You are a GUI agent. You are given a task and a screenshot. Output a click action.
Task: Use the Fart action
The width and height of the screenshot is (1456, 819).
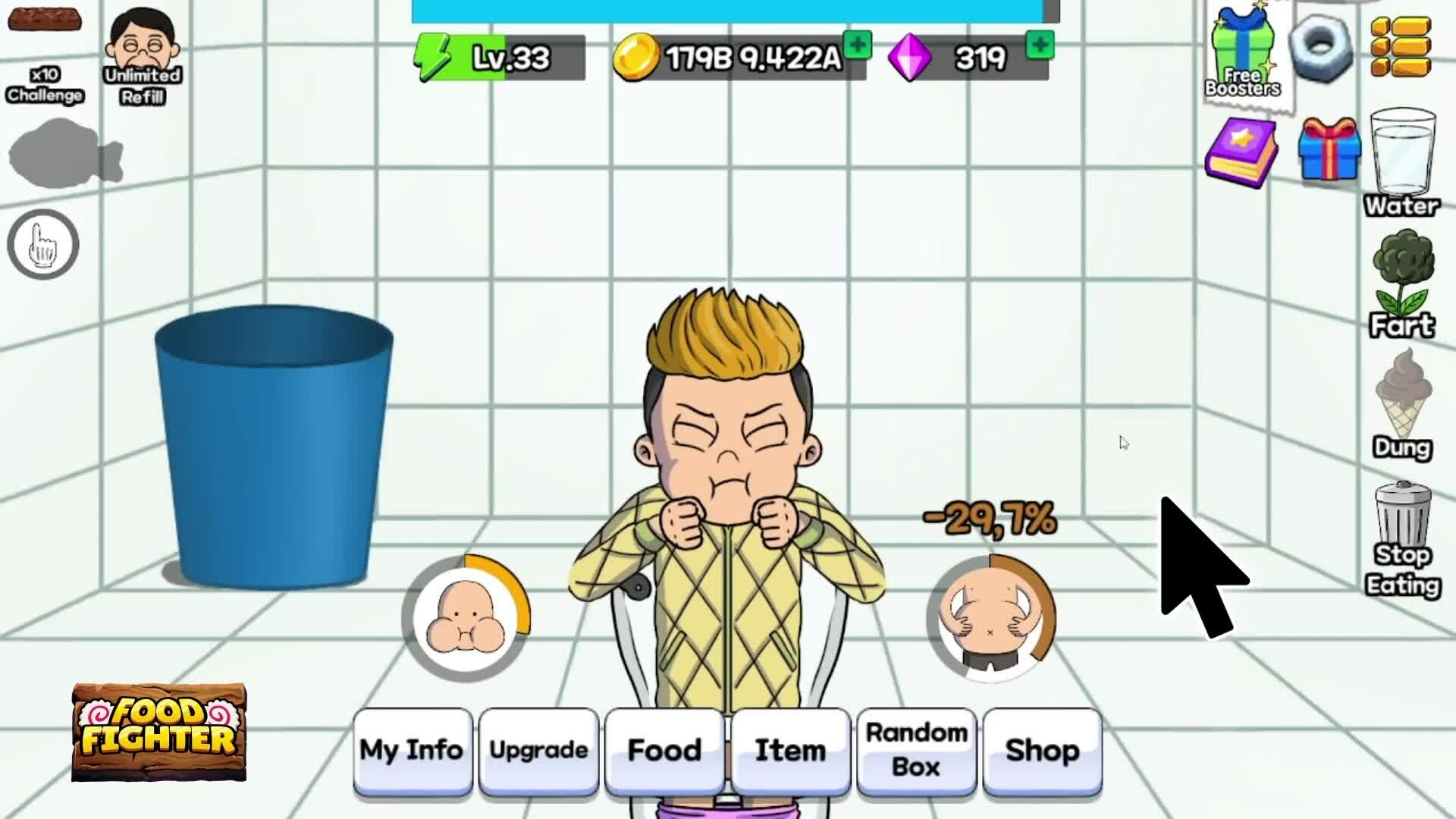coord(1401,284)
